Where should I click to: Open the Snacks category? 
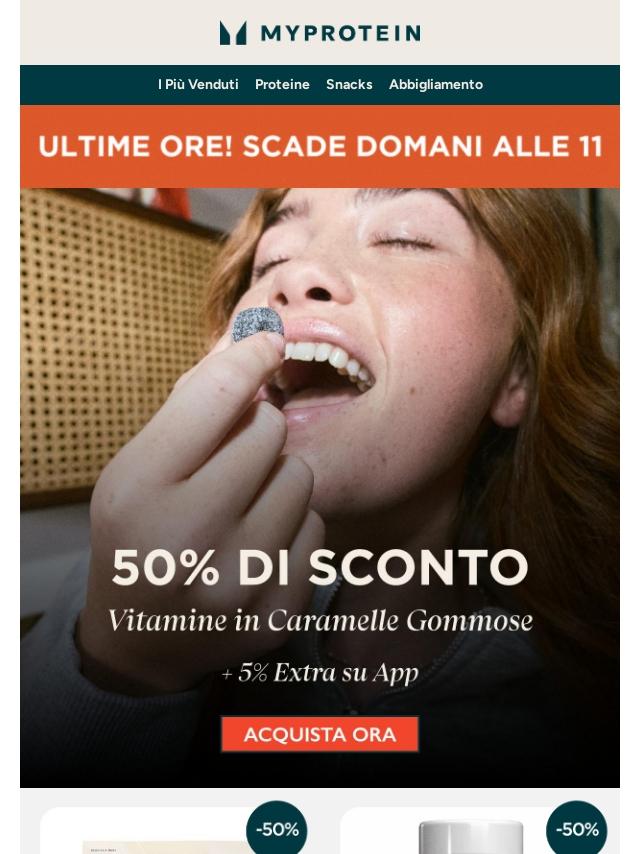(x=349, y=85)
